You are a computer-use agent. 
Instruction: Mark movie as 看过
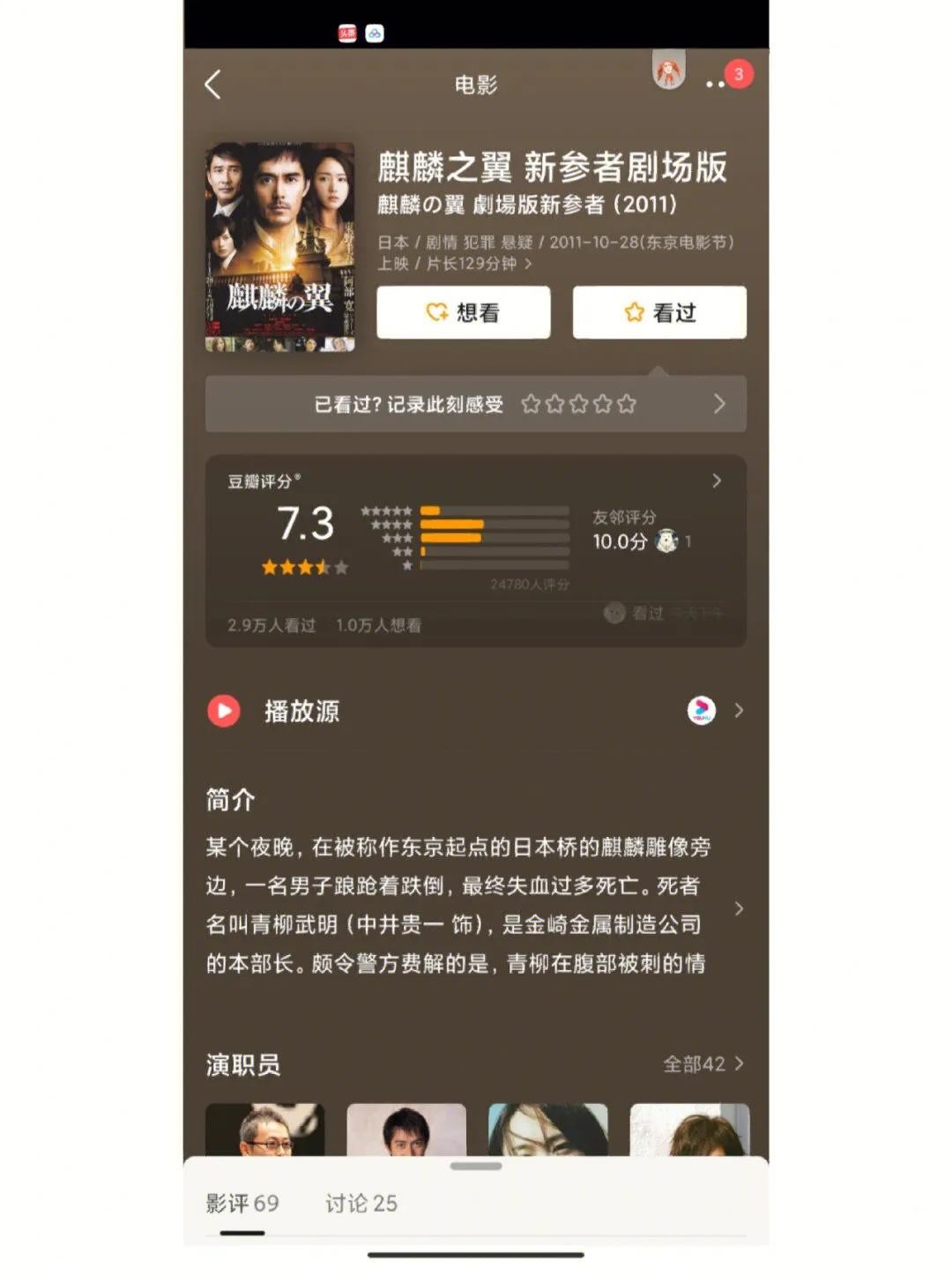pyautogui.click(x=659, y=312)
